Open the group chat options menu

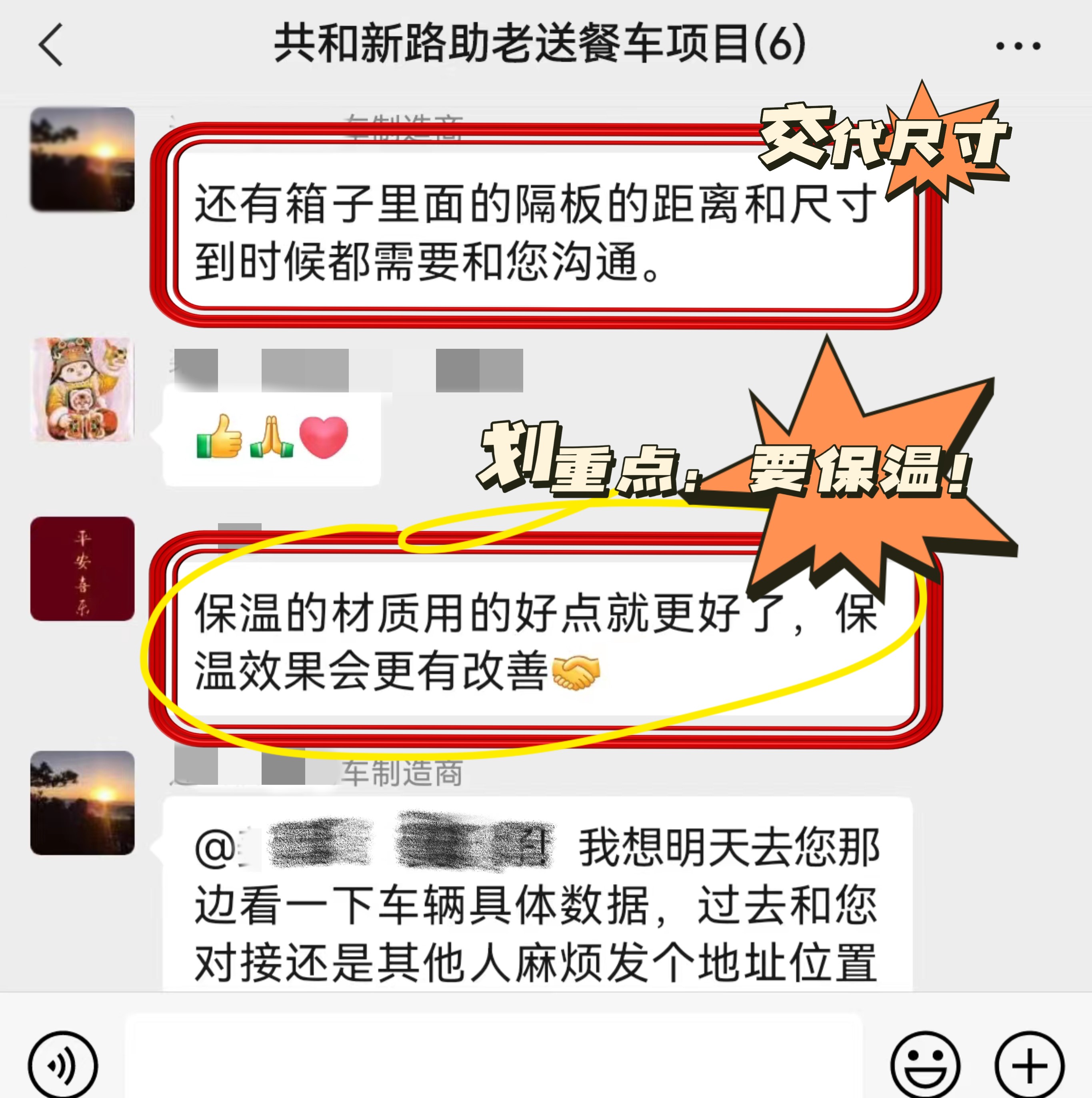tap(1018, 46)
